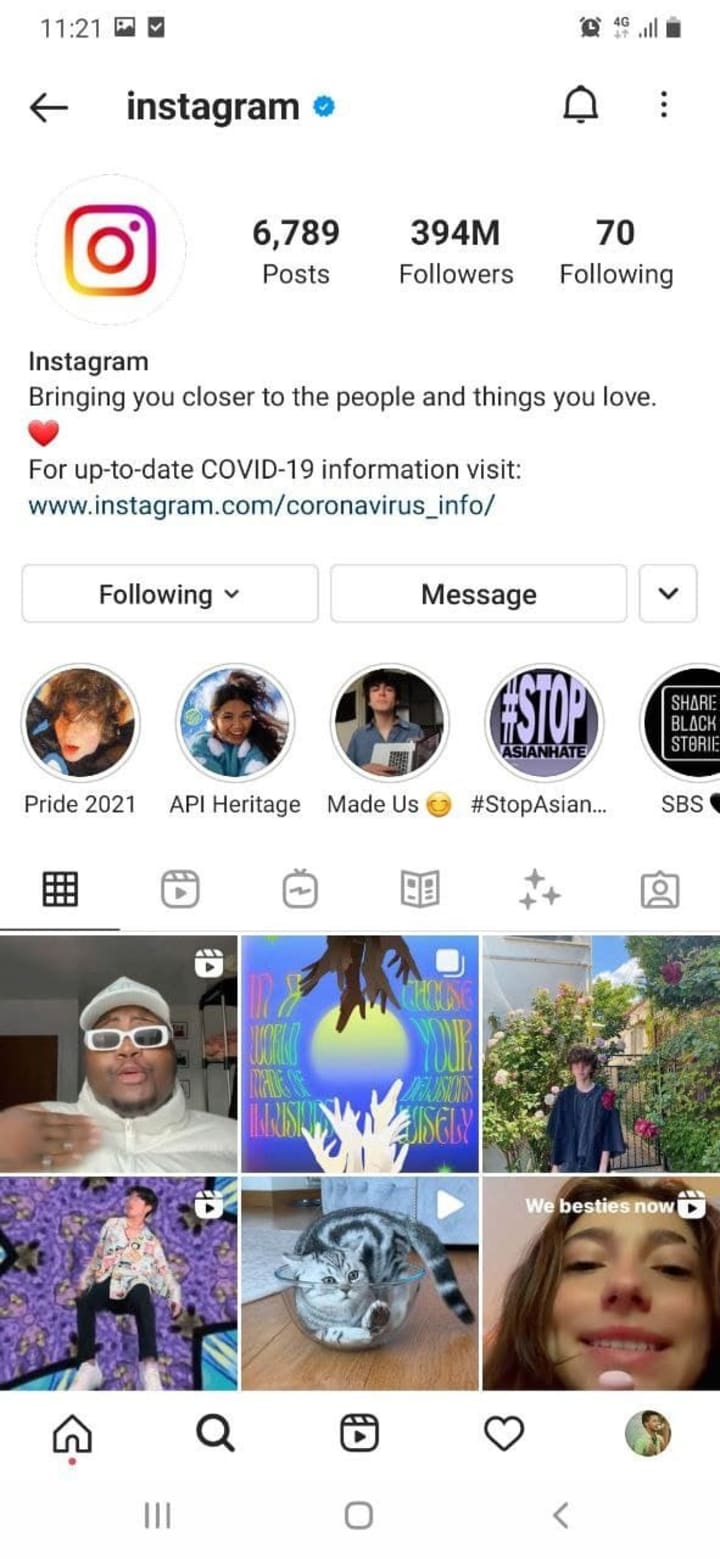Open the activity heart tab
Screen dimensions: 720x1559
point(504,1435)
